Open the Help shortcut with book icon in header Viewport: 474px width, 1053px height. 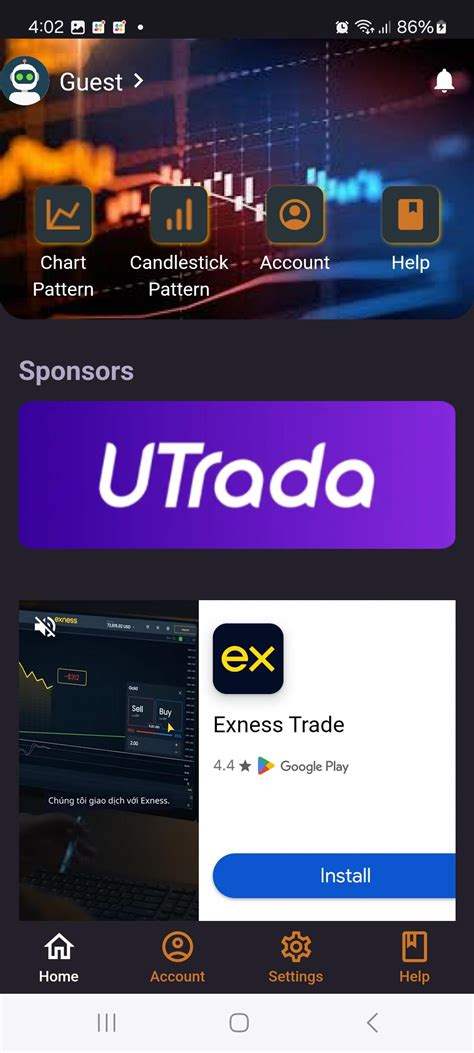[x=410, y=229]
